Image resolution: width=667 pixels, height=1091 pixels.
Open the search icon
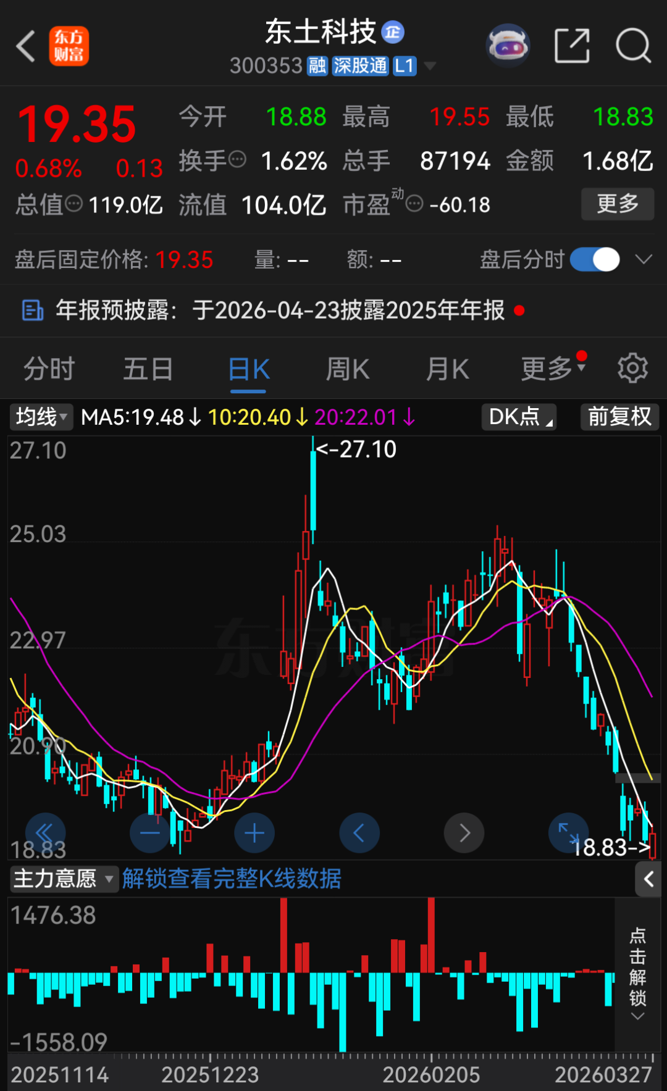point(632,45)
